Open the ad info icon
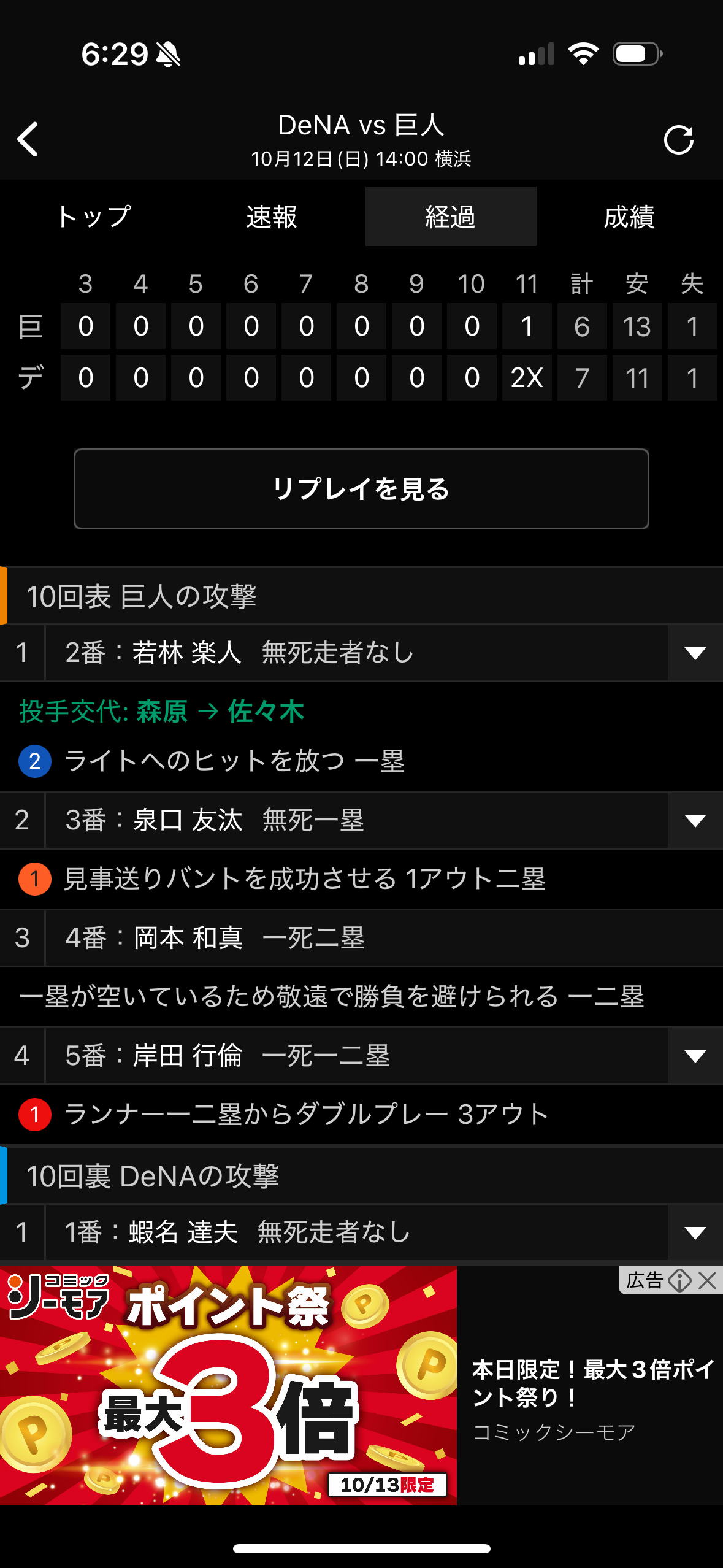Screen dimensions: 723x1568 point(679,1280)
